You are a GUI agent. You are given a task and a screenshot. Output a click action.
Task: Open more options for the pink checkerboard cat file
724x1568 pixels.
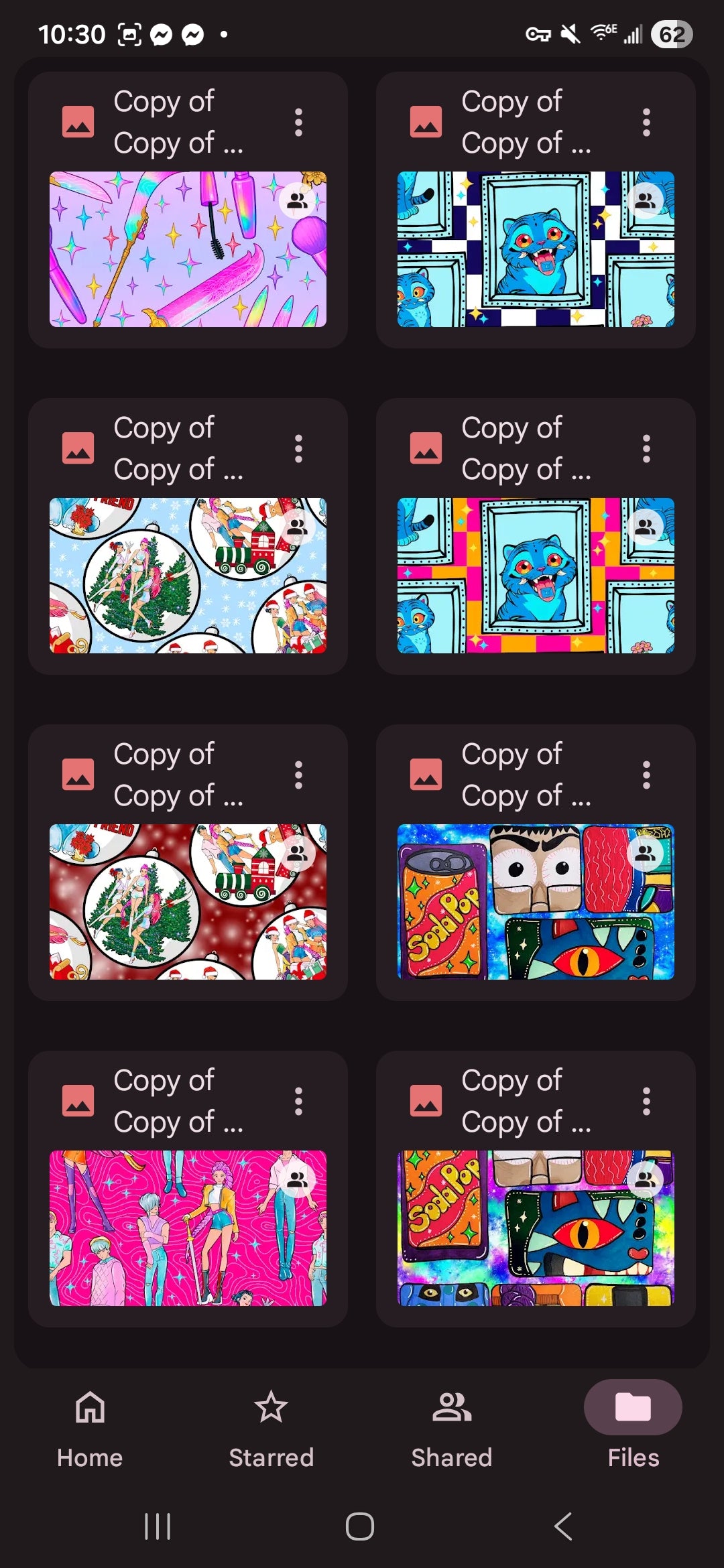point(646,449)
